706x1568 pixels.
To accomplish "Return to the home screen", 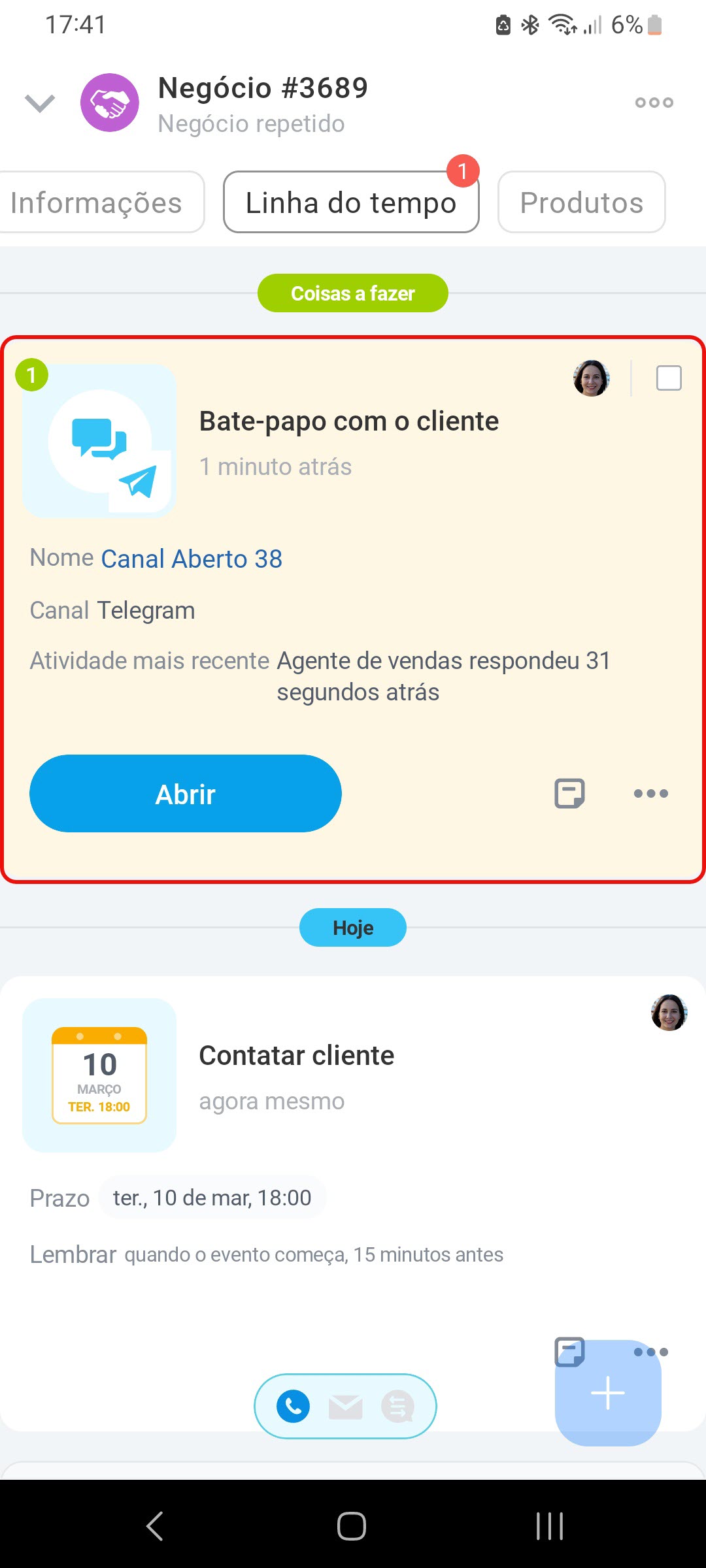I will point(352,1526).
